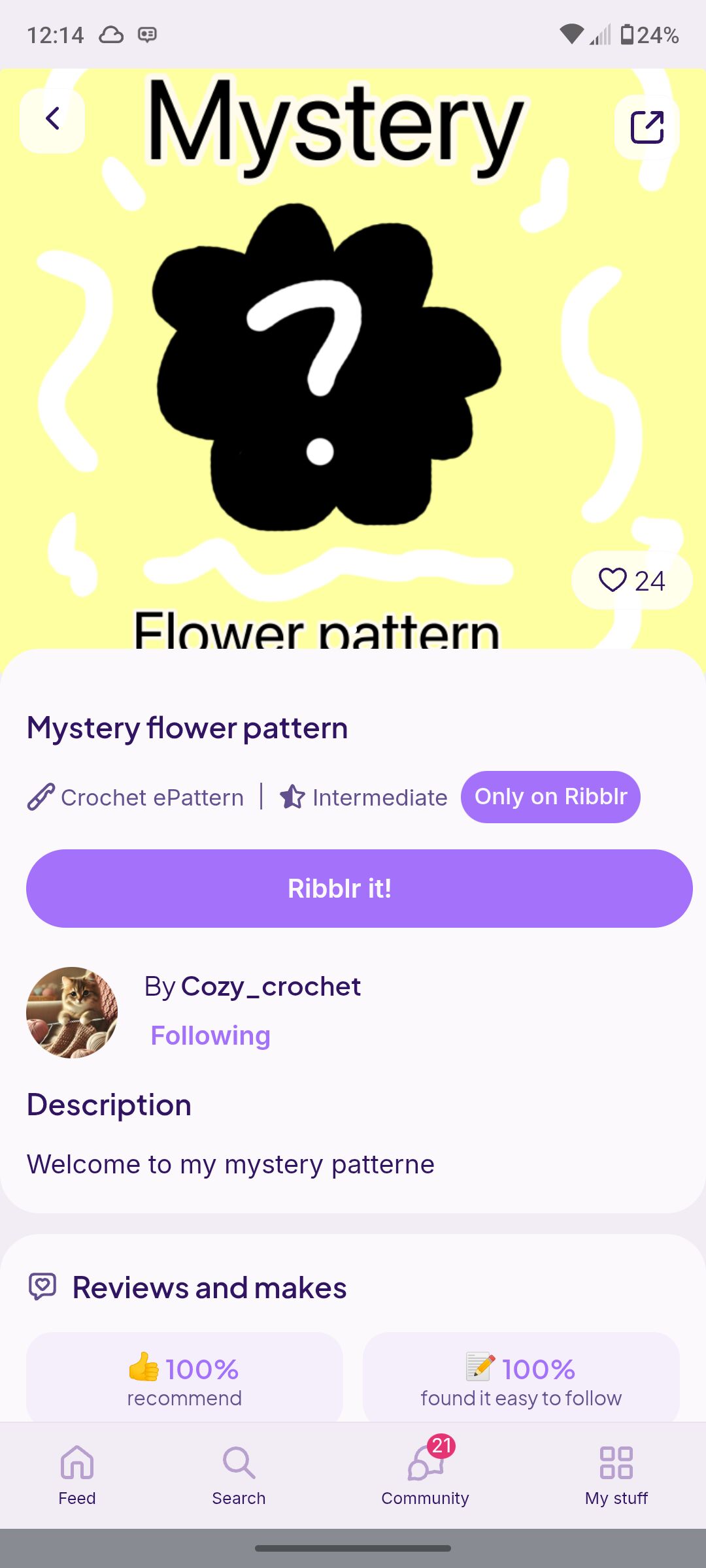Open Cozy_crochet's profile picture

tap(72, 1013)
